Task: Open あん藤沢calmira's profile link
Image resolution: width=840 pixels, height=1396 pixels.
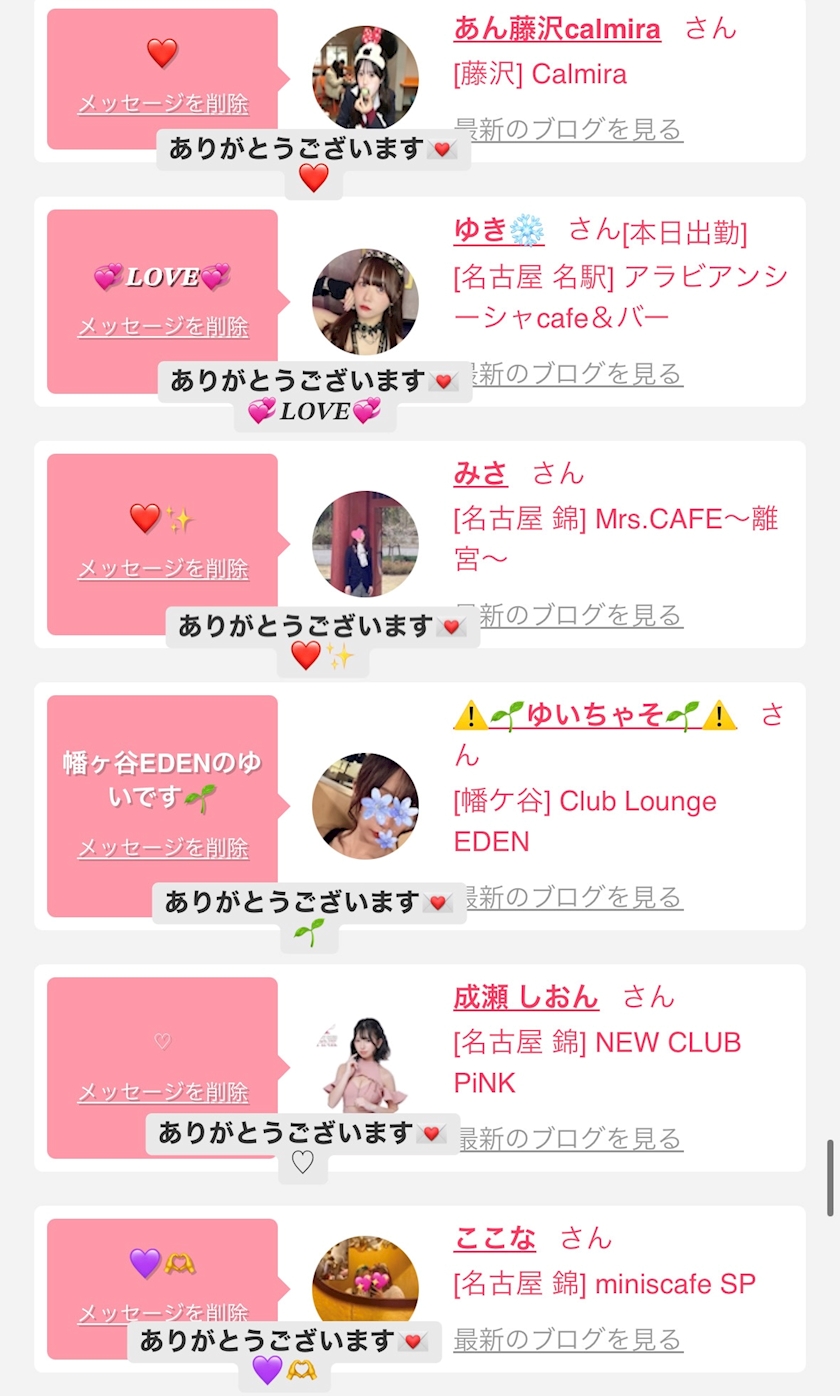Action: point(557,29)
